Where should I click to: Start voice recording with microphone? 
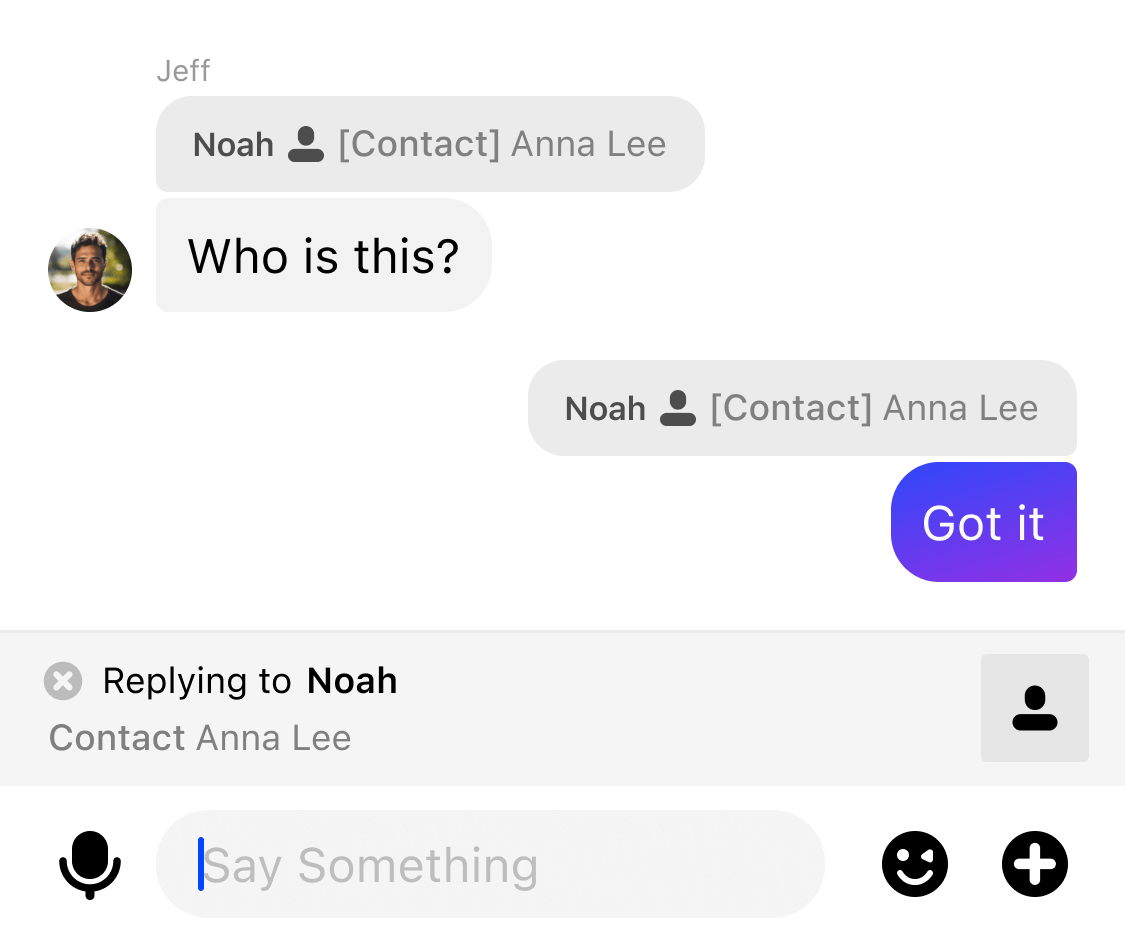point(90,864)
